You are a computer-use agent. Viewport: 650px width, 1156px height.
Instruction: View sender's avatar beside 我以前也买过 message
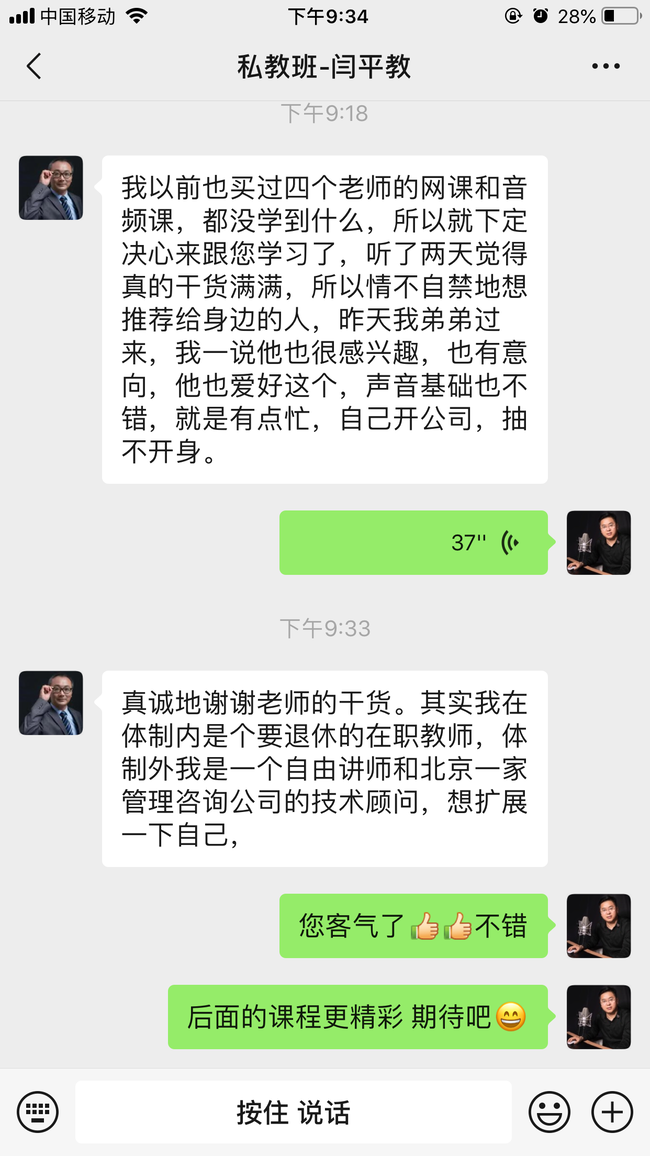pyautogui.click(x=51, y=188)
